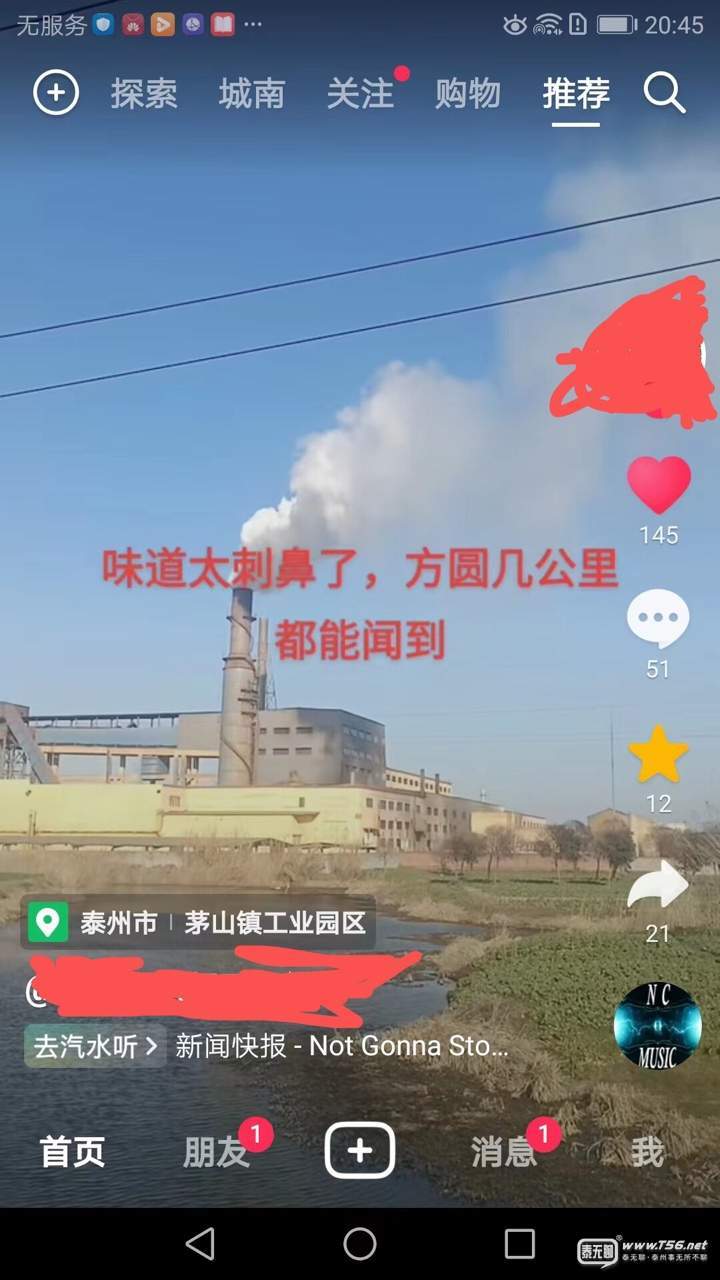Screen dimensions: 720x1280
Task: Create a new post with the plus button
Action: (360, 1151)
